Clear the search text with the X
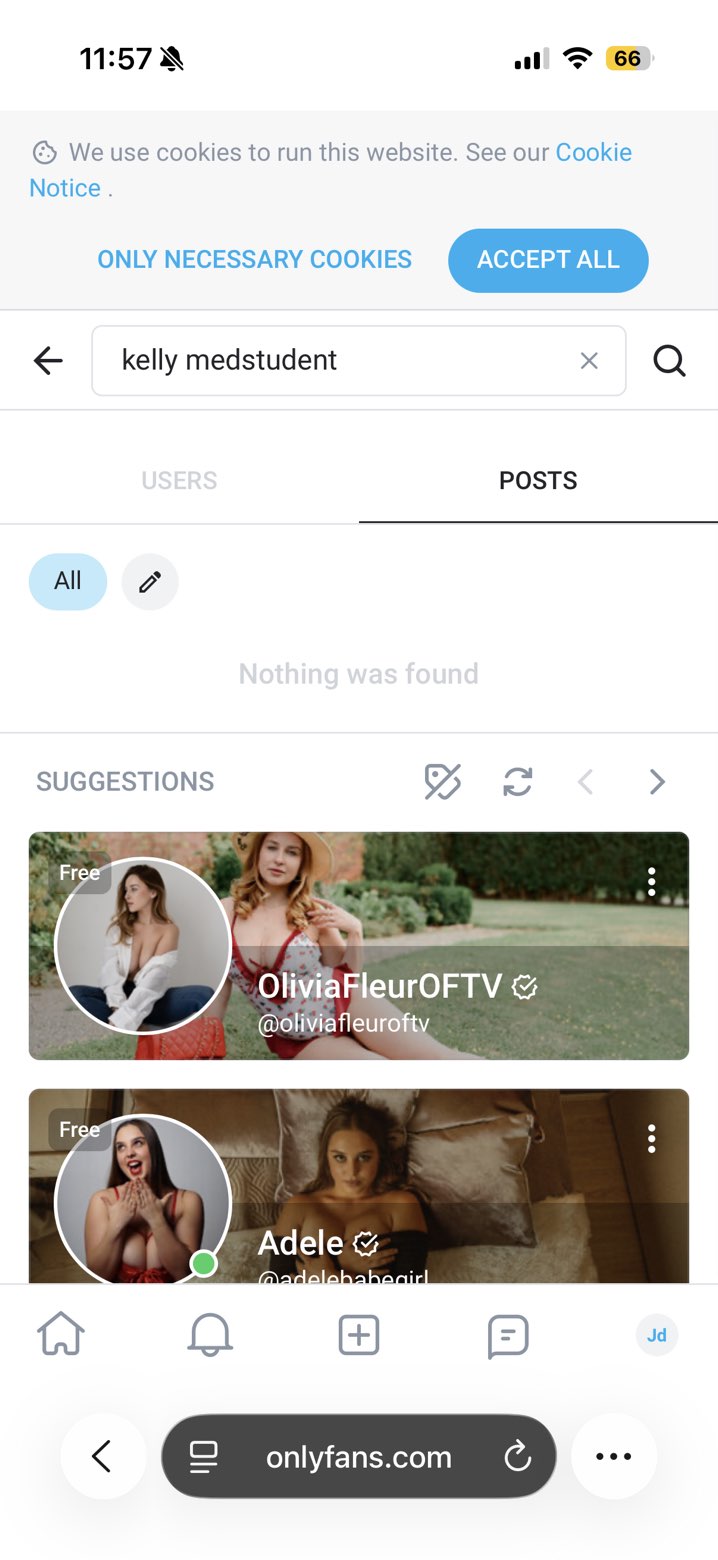Screen dimensions: 718x1560 click(x=589, y=361)
